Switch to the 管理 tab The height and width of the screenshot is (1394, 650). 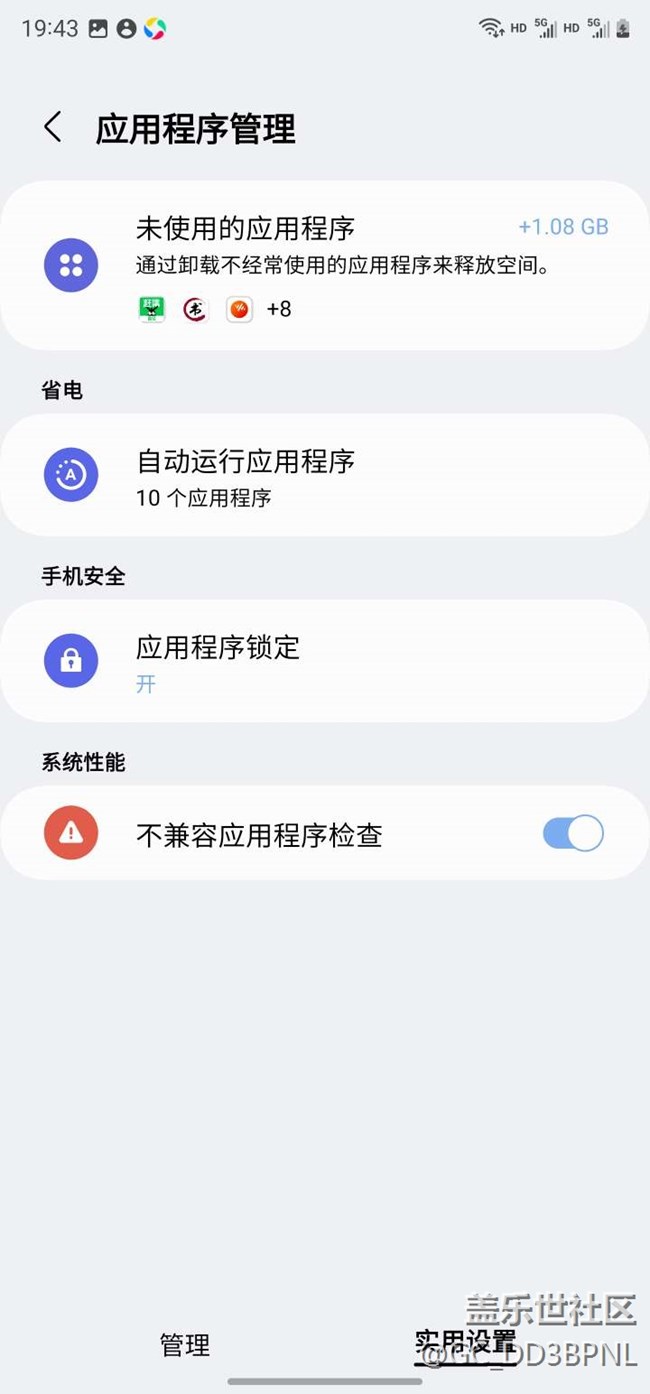[x=185, y=1344]
